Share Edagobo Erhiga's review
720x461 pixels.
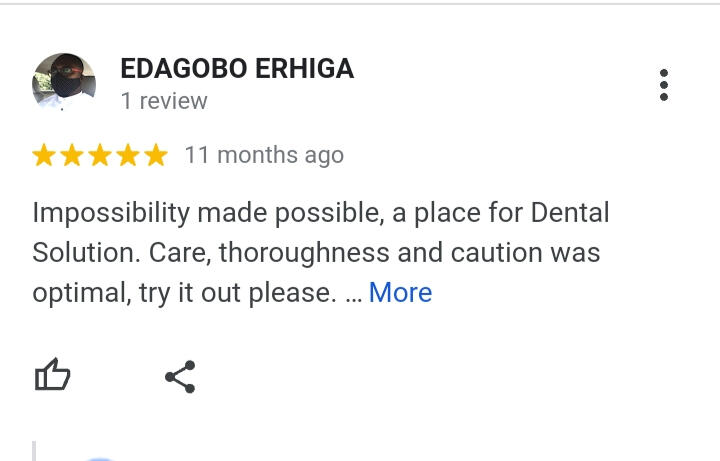click(x=180, y=376)
